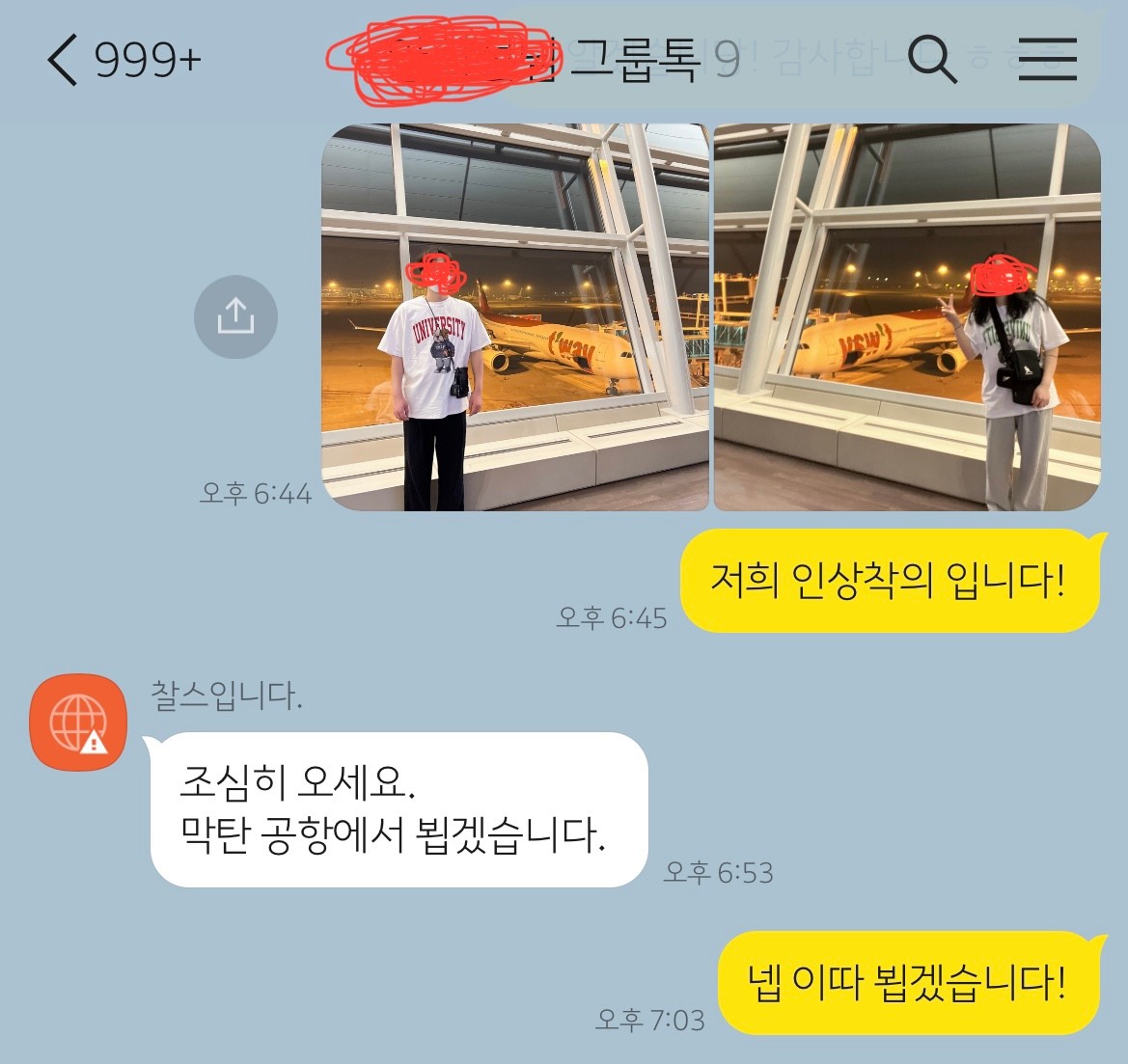Open the photo with peace sign pose
Screen dimensions: 1128x1064
(907, 317)
